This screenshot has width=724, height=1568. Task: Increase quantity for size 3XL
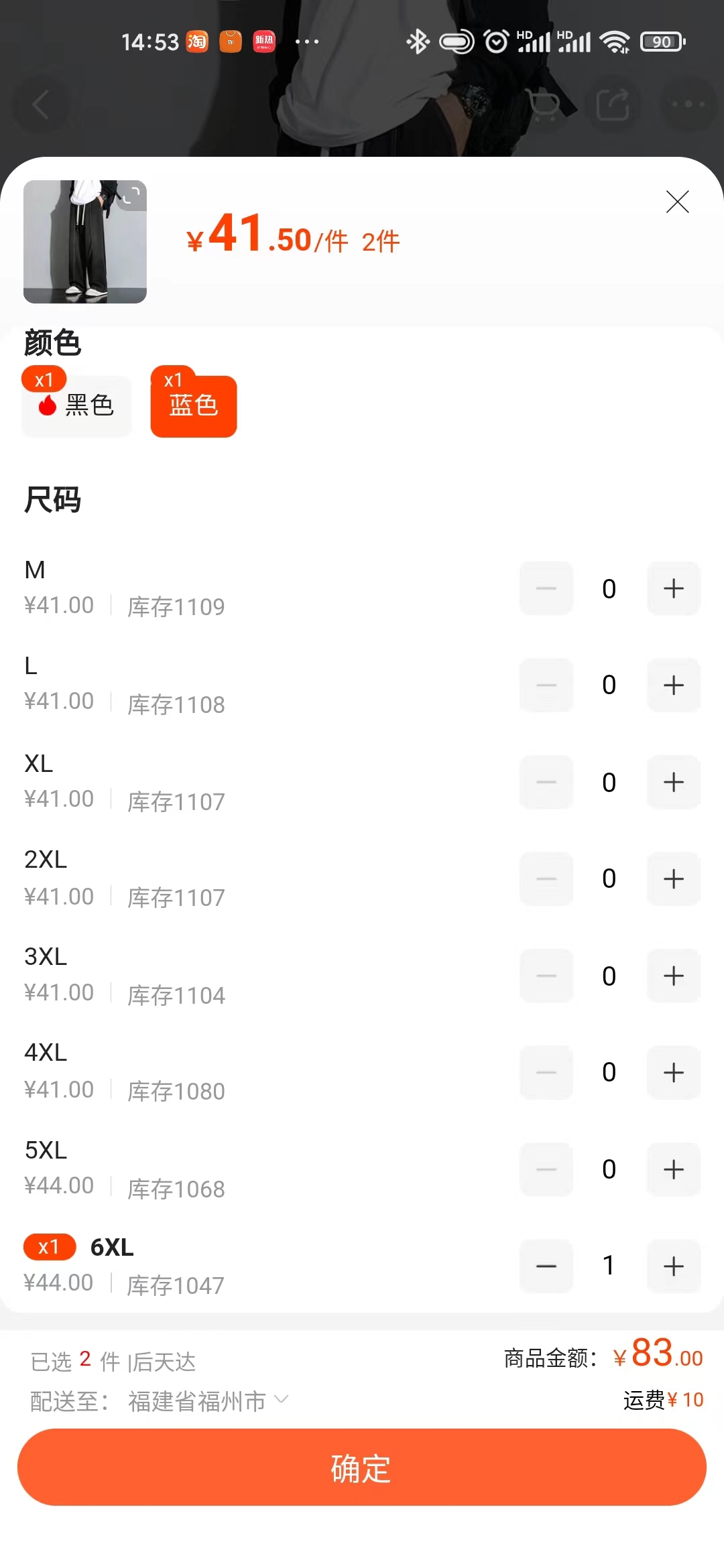click(x=674, y=976)
